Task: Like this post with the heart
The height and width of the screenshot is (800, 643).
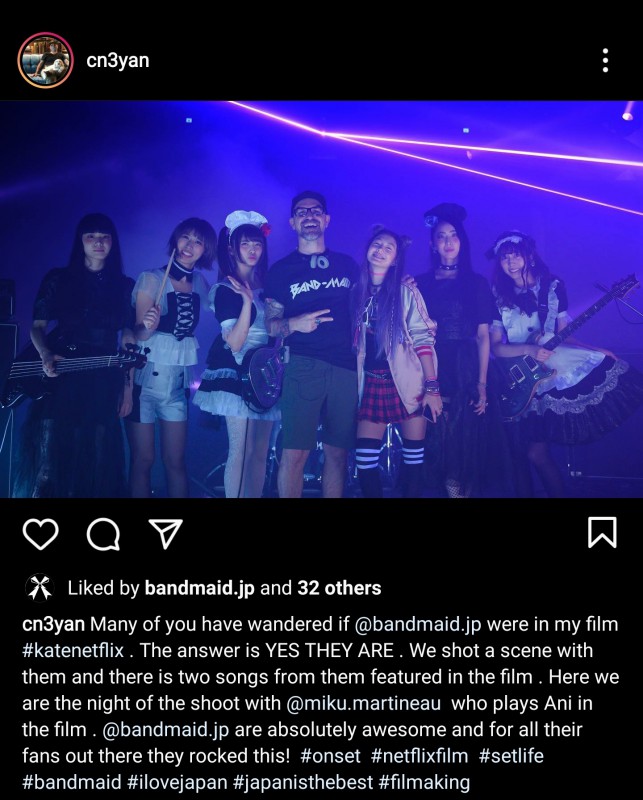Action: tap(40, 534)
